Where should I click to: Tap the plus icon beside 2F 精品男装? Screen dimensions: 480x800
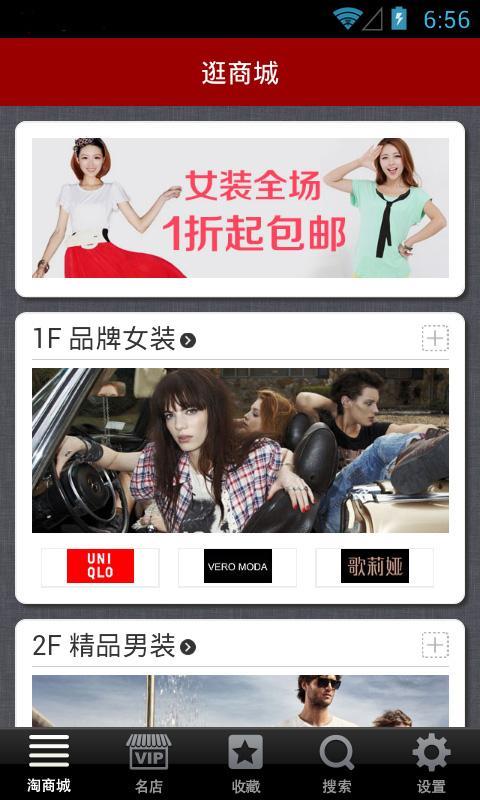coord(435,645)
